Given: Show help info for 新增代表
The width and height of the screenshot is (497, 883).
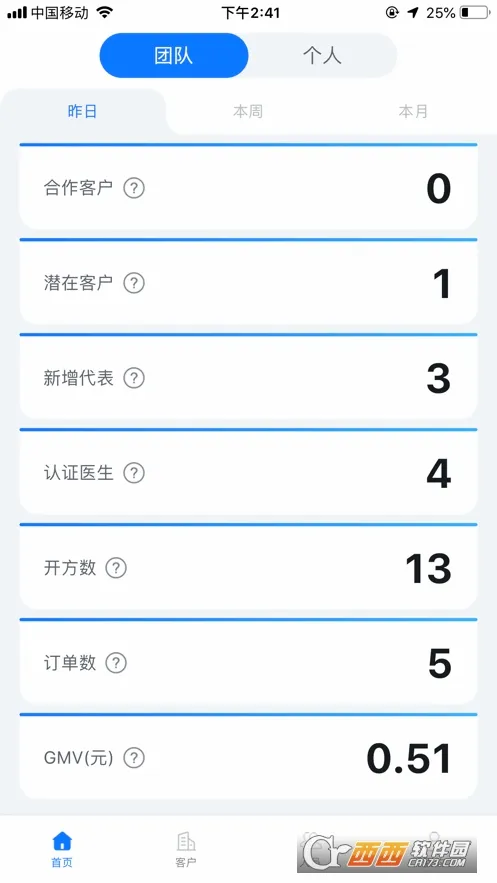Looking at the screenshot, I should [134, 378].
